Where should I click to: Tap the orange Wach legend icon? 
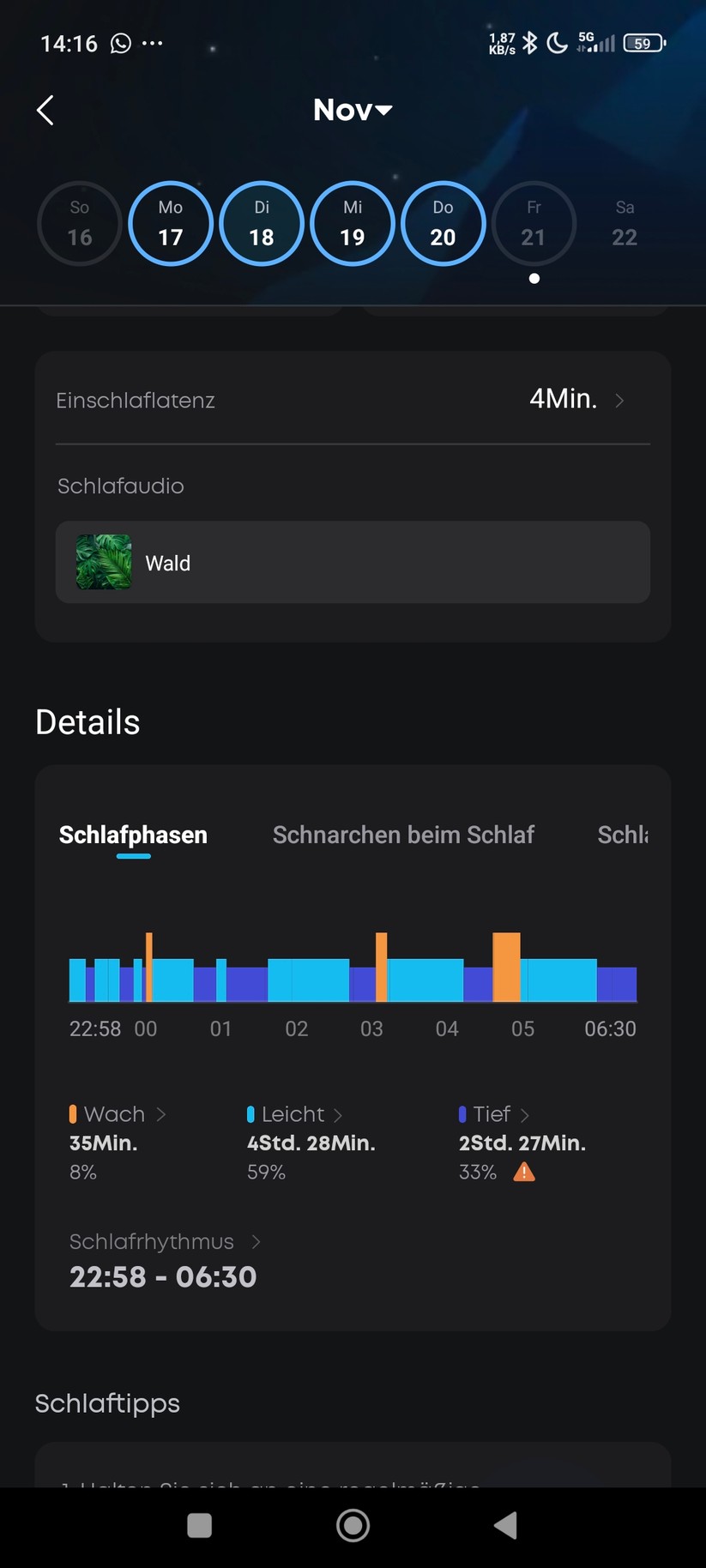click(x=73, y=1113)
